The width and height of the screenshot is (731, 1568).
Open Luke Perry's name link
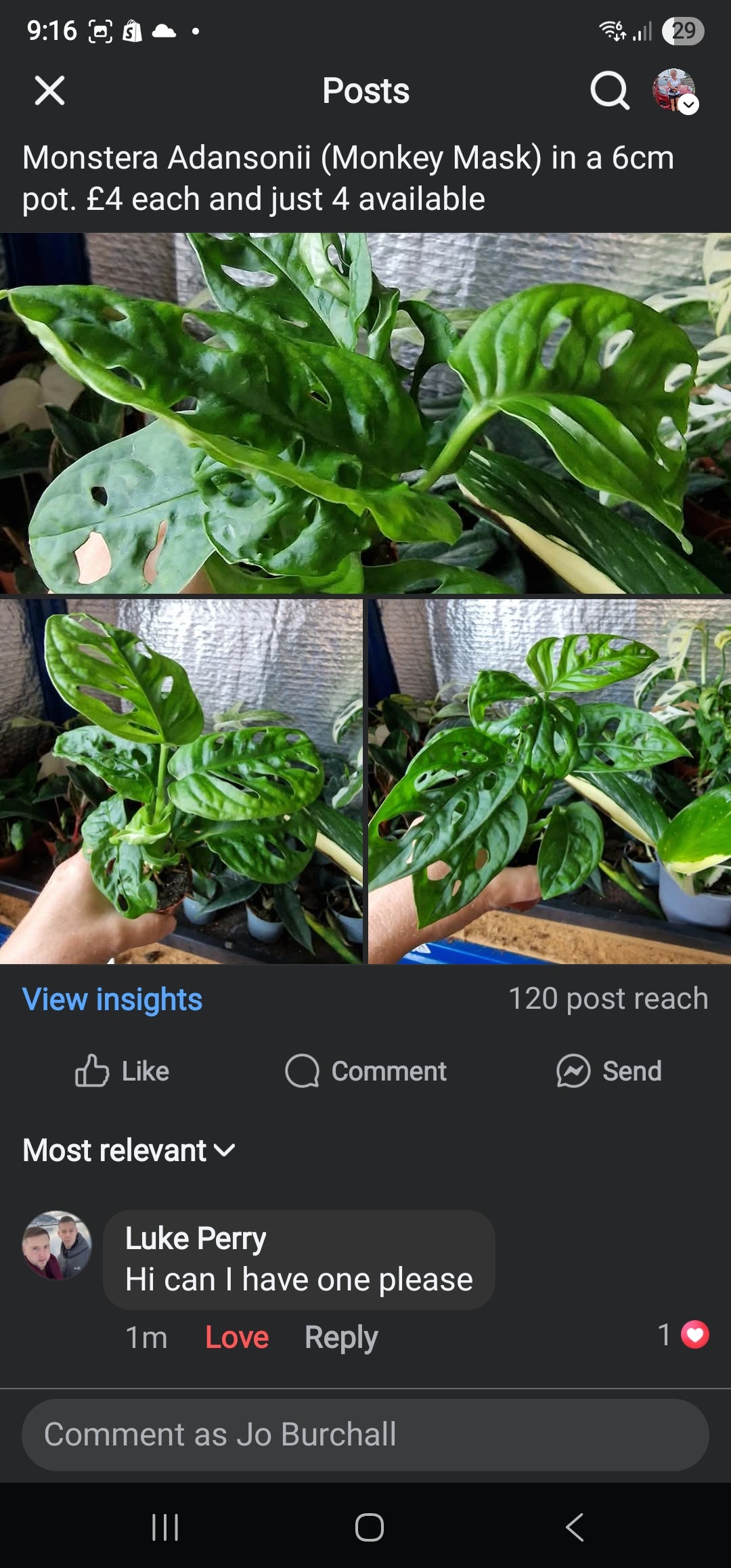(x=196, y=1238)
